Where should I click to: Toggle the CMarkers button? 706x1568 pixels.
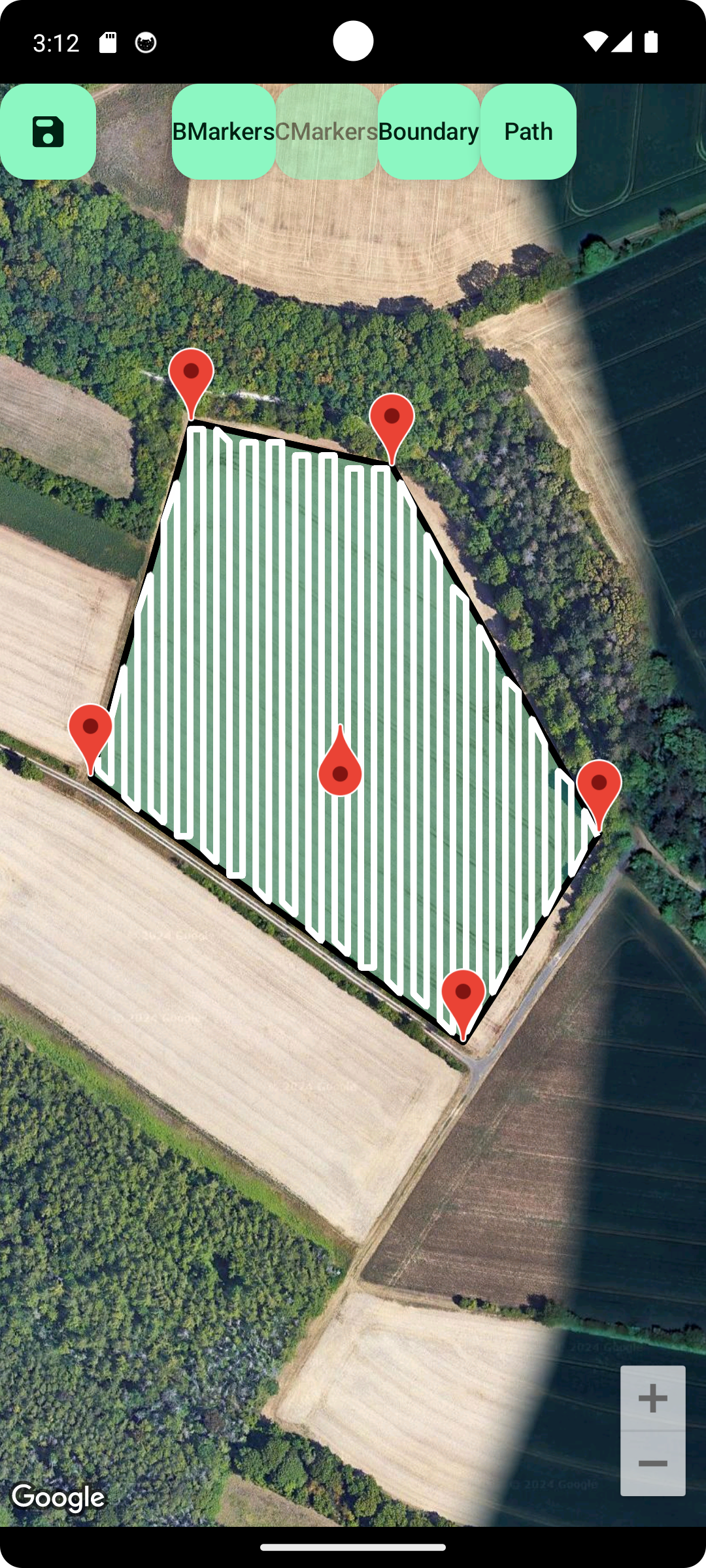[326, 131]
